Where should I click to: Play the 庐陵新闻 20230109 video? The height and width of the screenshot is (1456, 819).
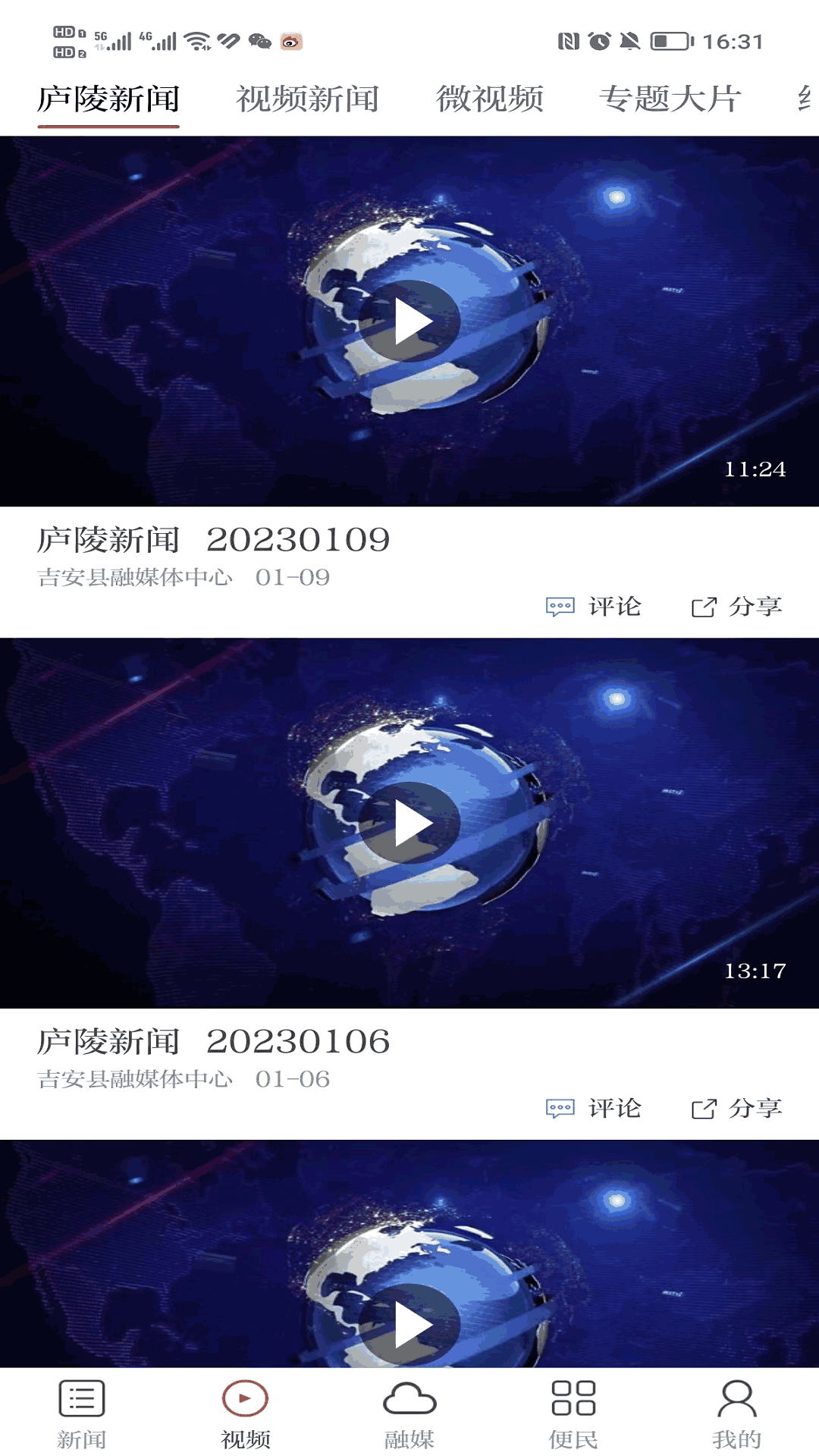[409, 322]
